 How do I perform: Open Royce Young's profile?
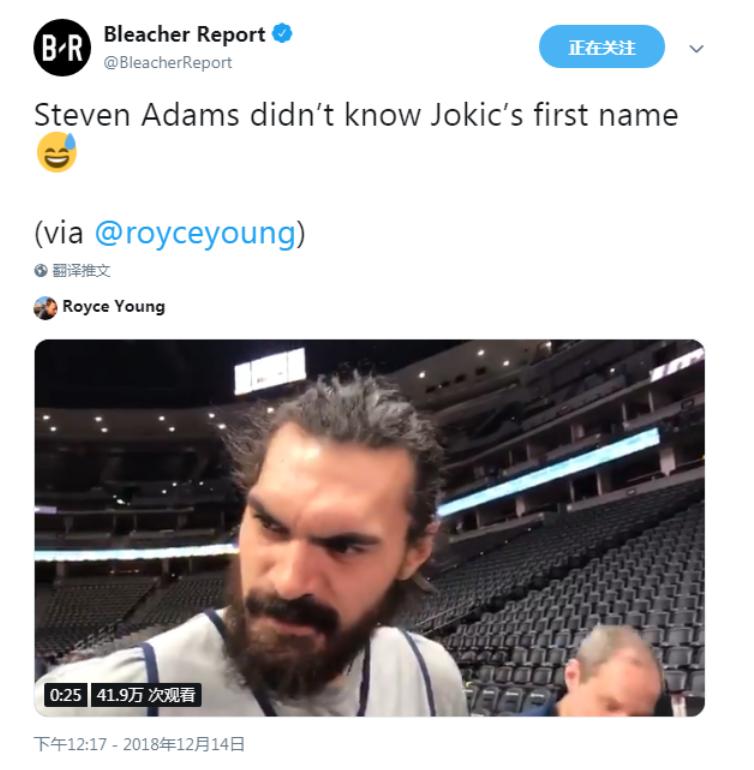(112, 306)
